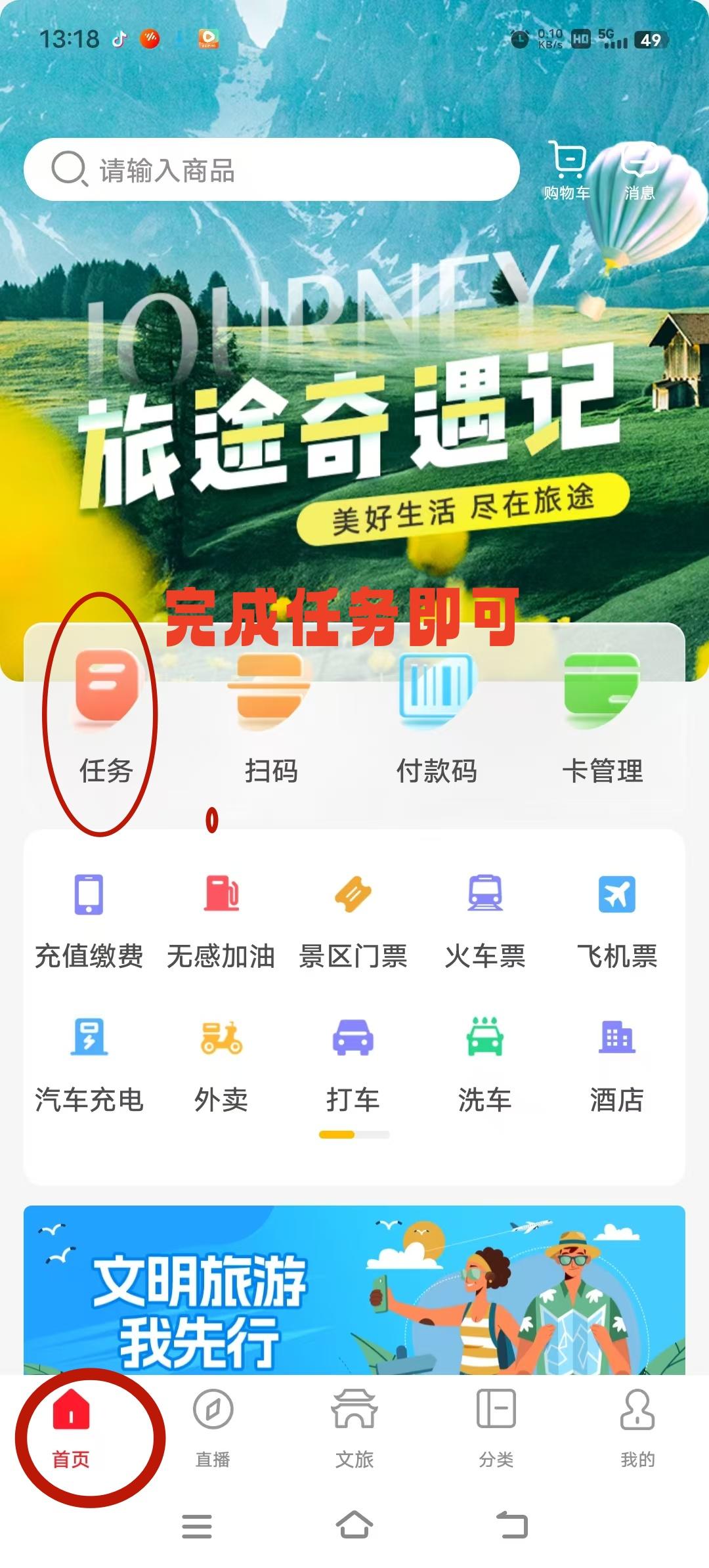
Task: Tap the system back button
Action: point(512,1525)
